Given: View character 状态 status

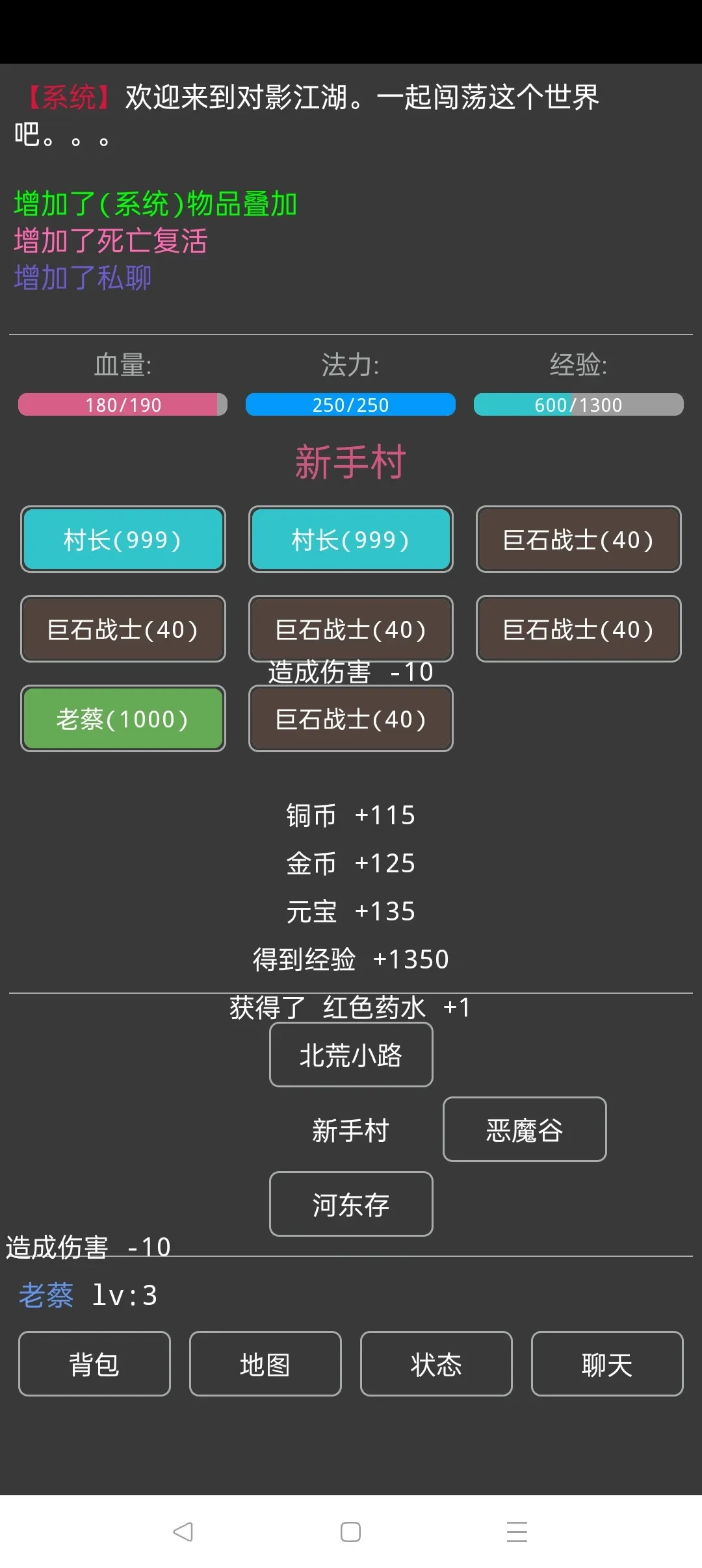Looking at the screenshot, I should pos(436,1364).
